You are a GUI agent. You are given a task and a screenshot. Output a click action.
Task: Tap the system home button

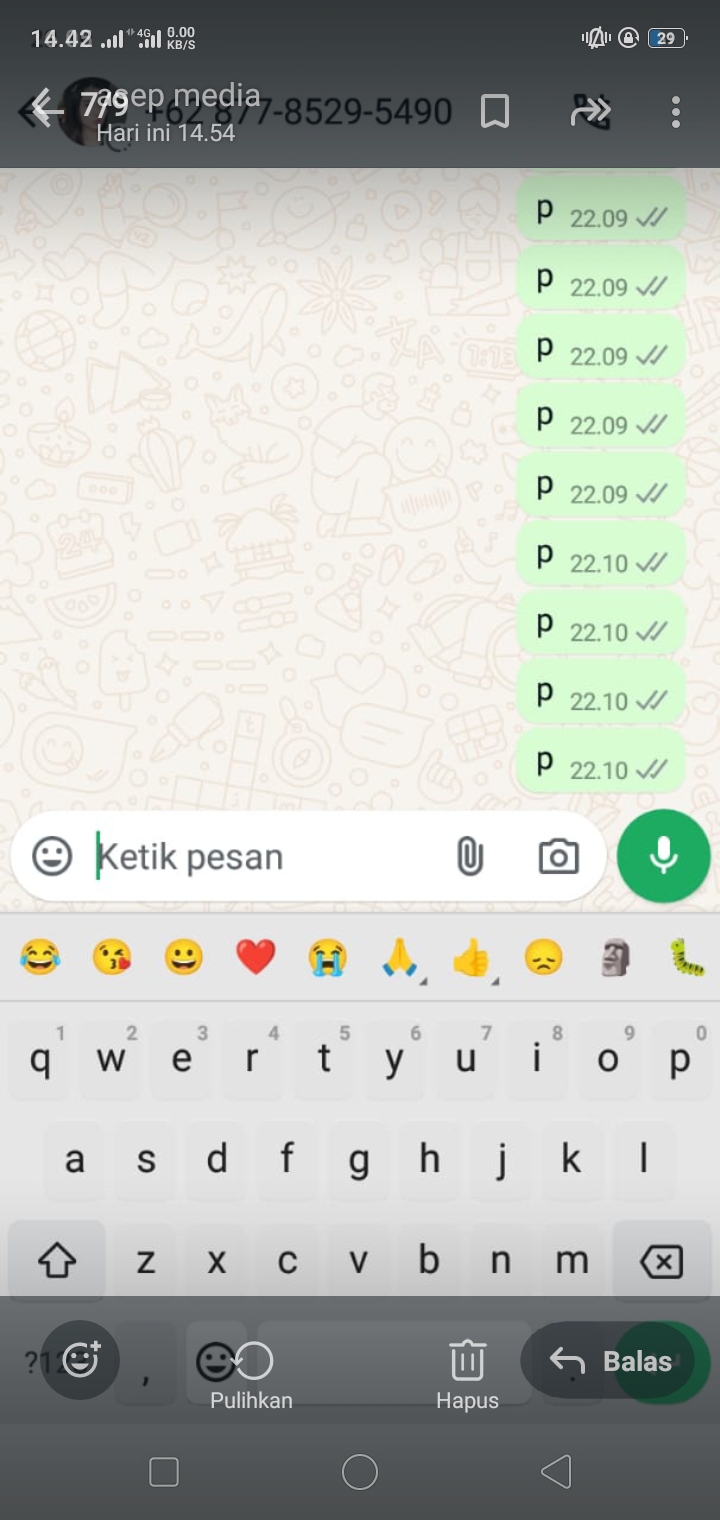pyautogui.click(x=360, y=1472)
